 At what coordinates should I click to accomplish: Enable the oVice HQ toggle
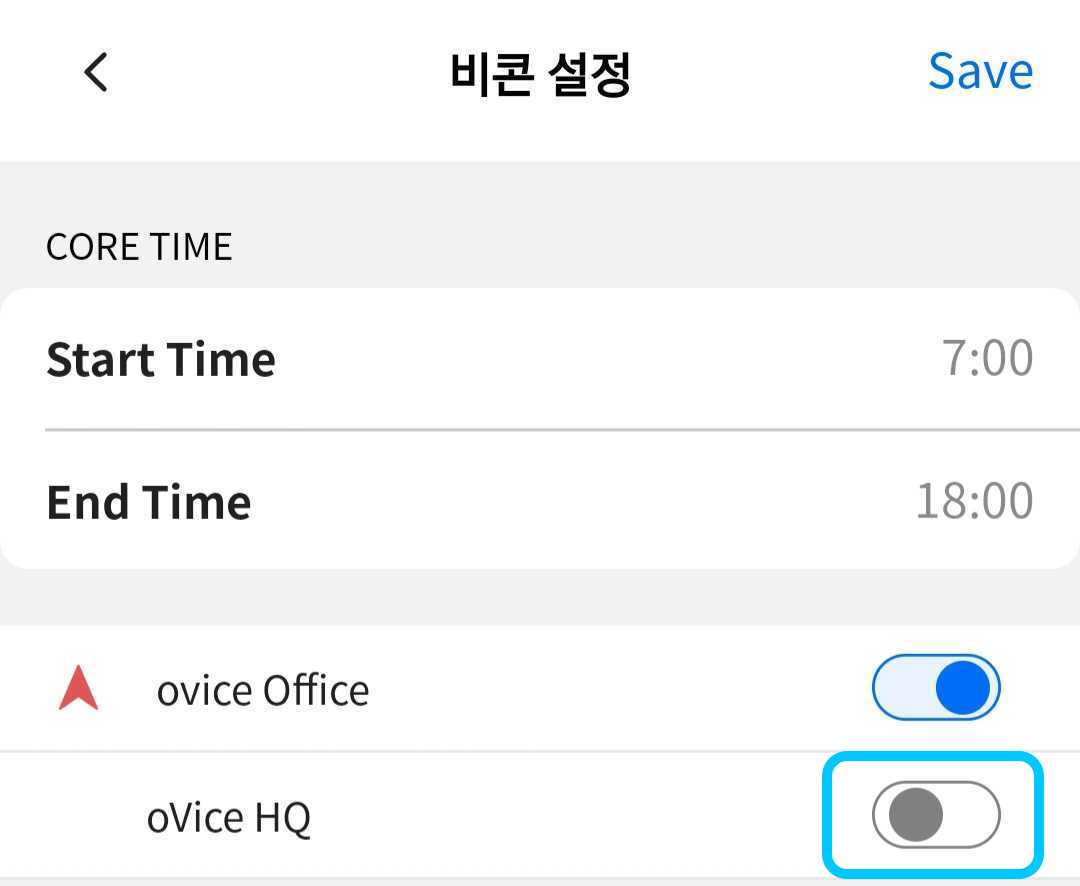[x=935, y=815]
